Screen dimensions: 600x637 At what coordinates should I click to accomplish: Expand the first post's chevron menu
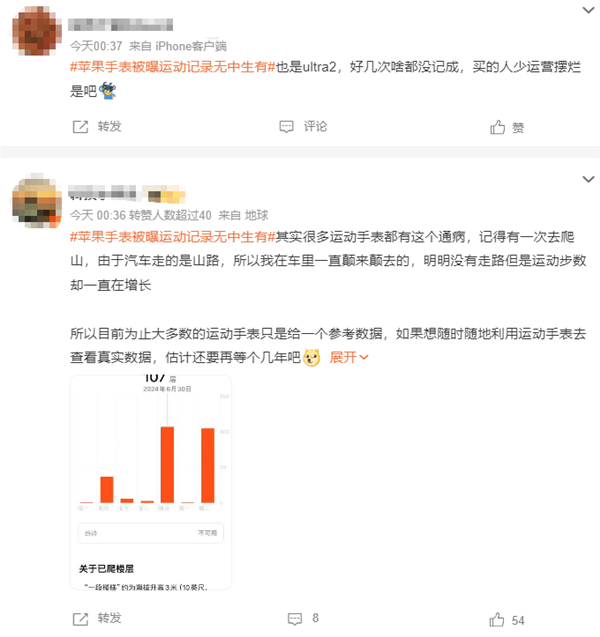tap(585, 12)
